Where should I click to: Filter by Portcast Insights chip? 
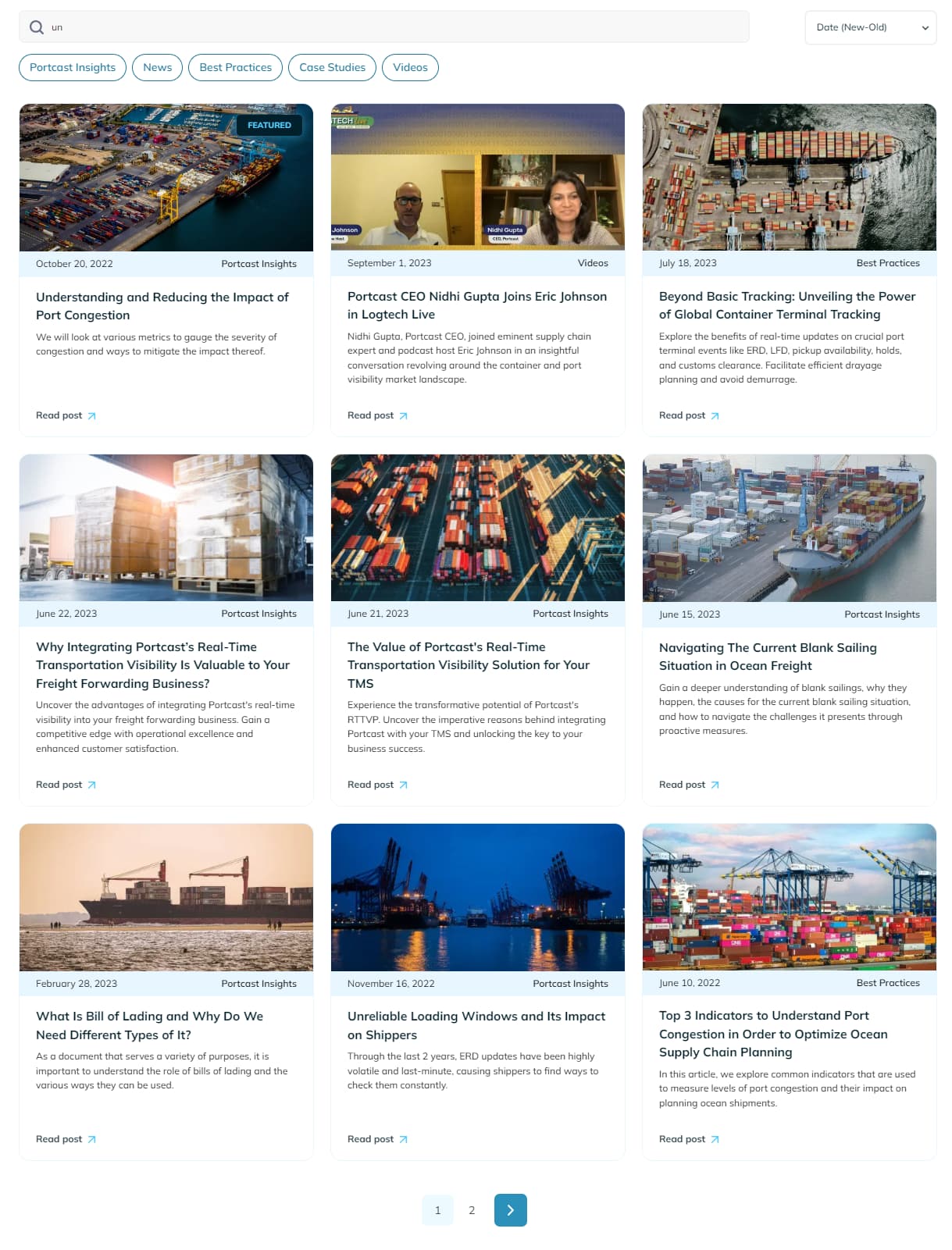tap(73, 68)
